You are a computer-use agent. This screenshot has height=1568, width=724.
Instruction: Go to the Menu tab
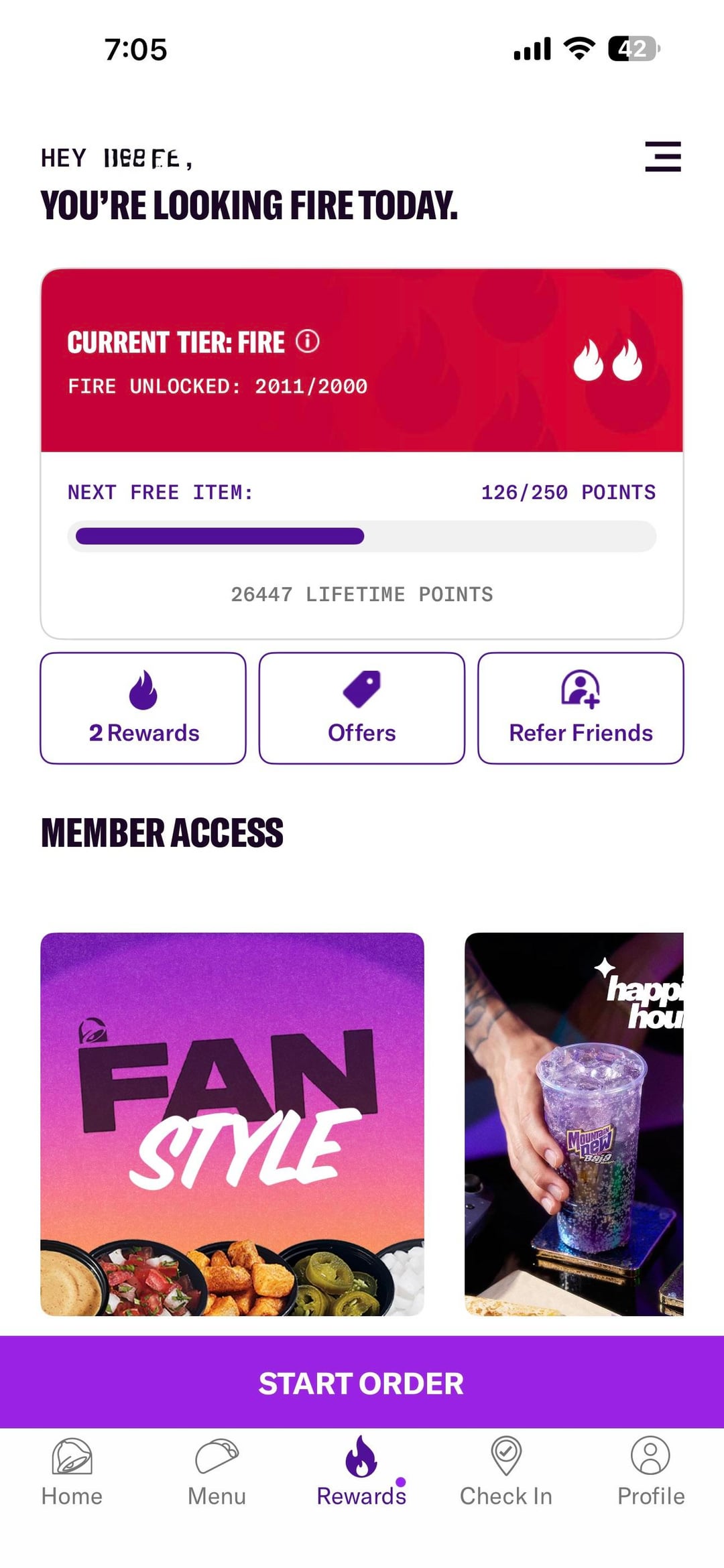tap(217, 1472)
